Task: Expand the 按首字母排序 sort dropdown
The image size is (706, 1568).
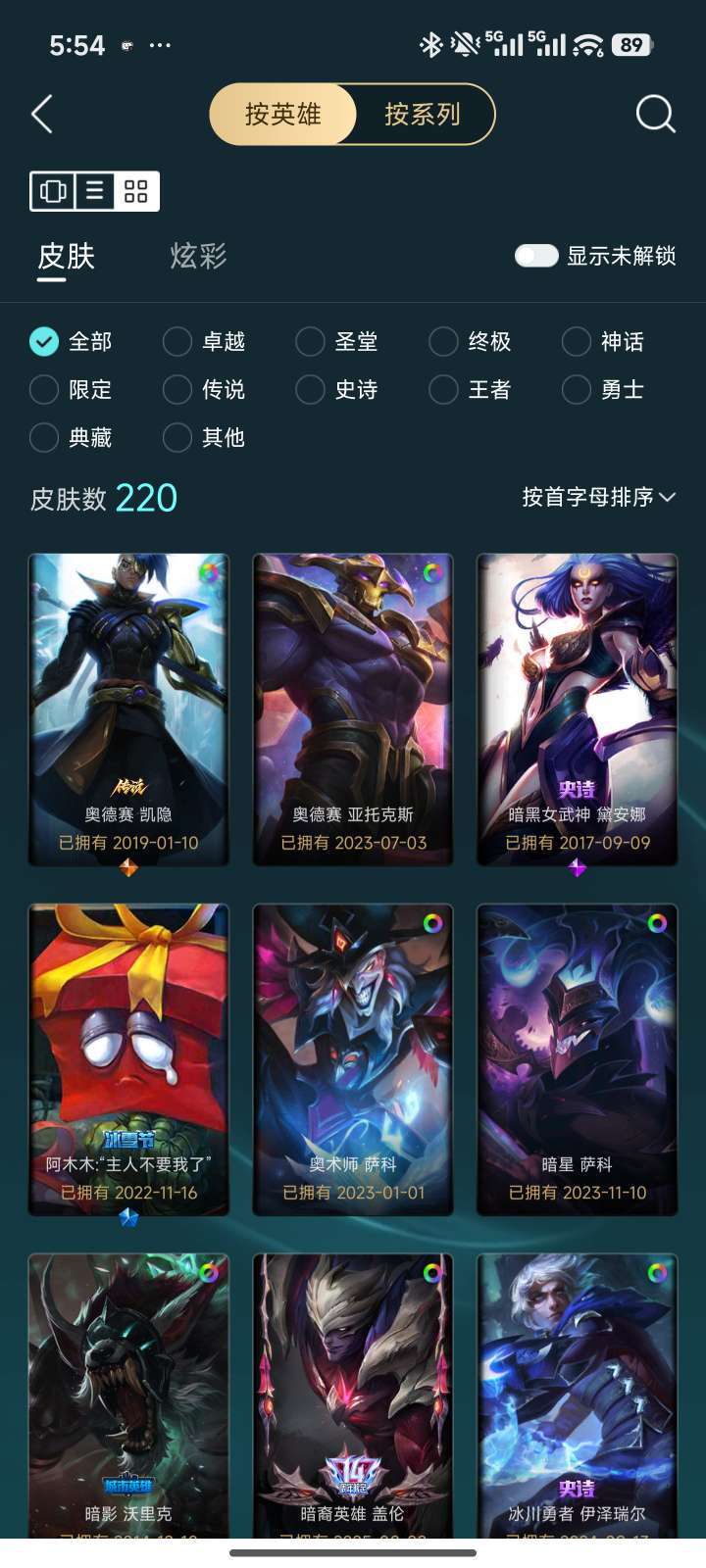Action: click(598, 498)
